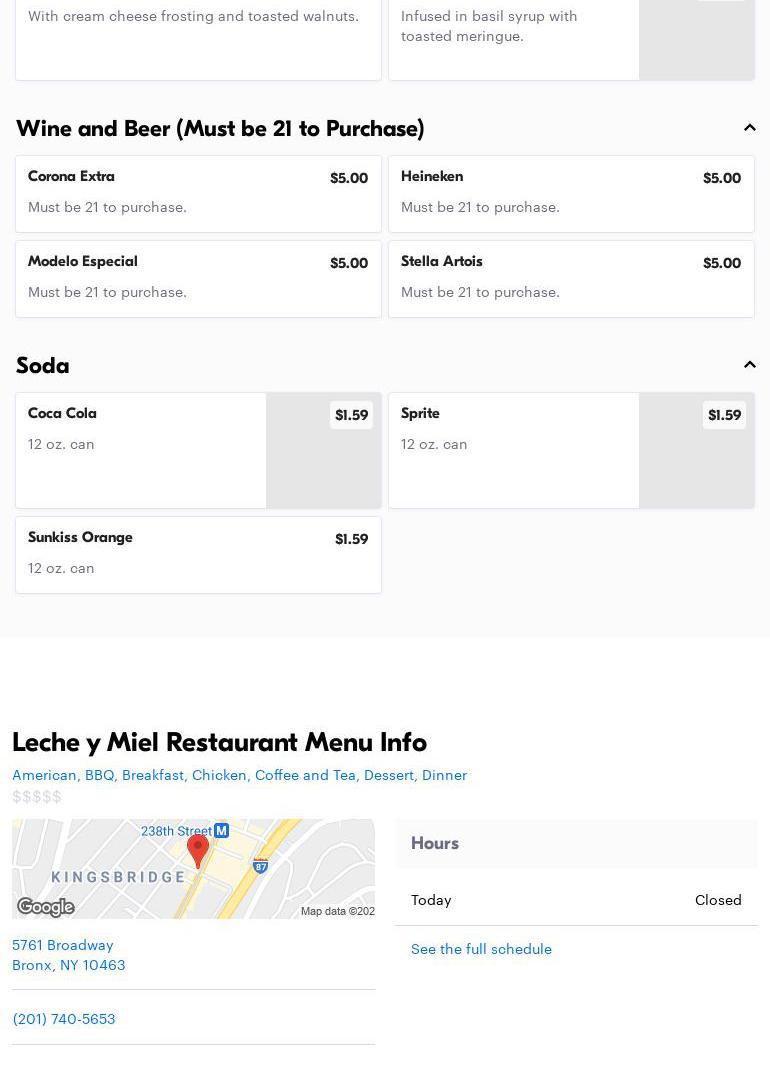This screenshot has height=1081, width=770.
Task: Add Coca Cola 12 oz. can
Action: pyautogui.click(x=198, y=450)
